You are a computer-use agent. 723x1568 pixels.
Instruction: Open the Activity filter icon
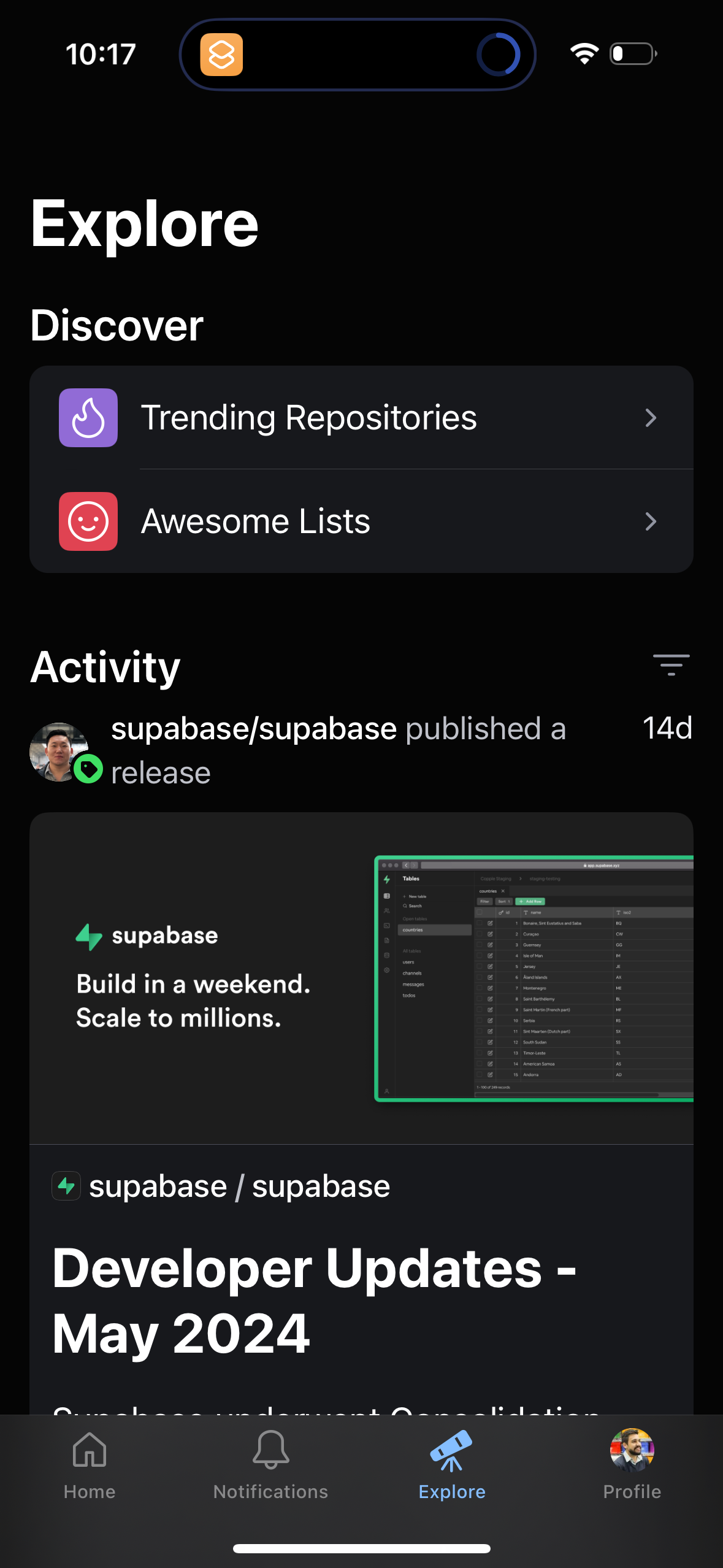coord(671,666)
